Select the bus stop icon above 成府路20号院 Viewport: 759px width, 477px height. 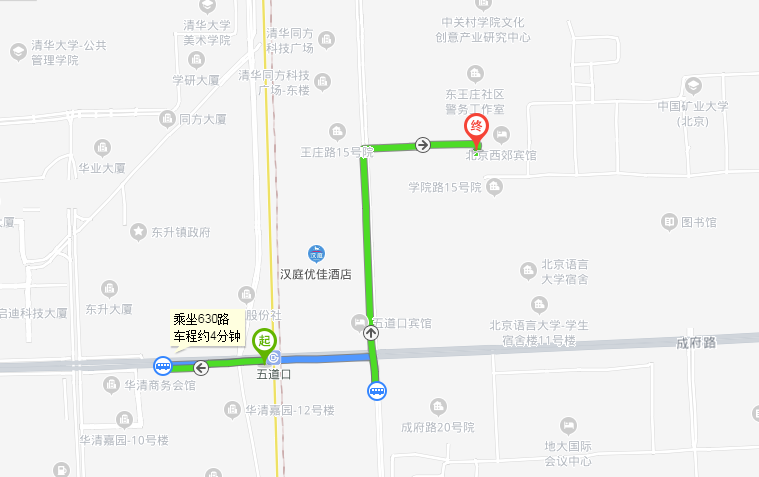pyautogui.click(x=378, y=391)
